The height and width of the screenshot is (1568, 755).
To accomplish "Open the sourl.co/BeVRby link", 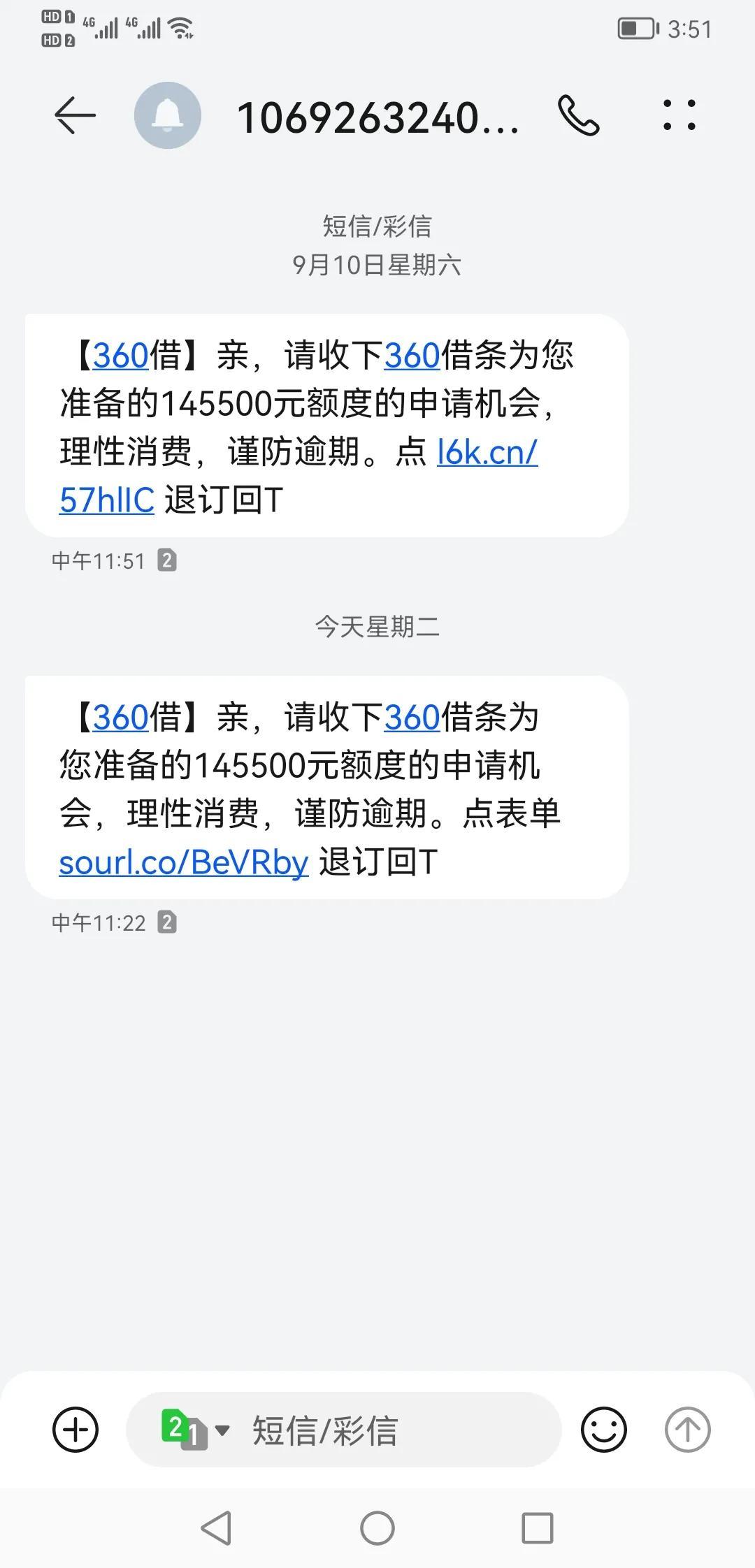I will (x=184, y=863).
